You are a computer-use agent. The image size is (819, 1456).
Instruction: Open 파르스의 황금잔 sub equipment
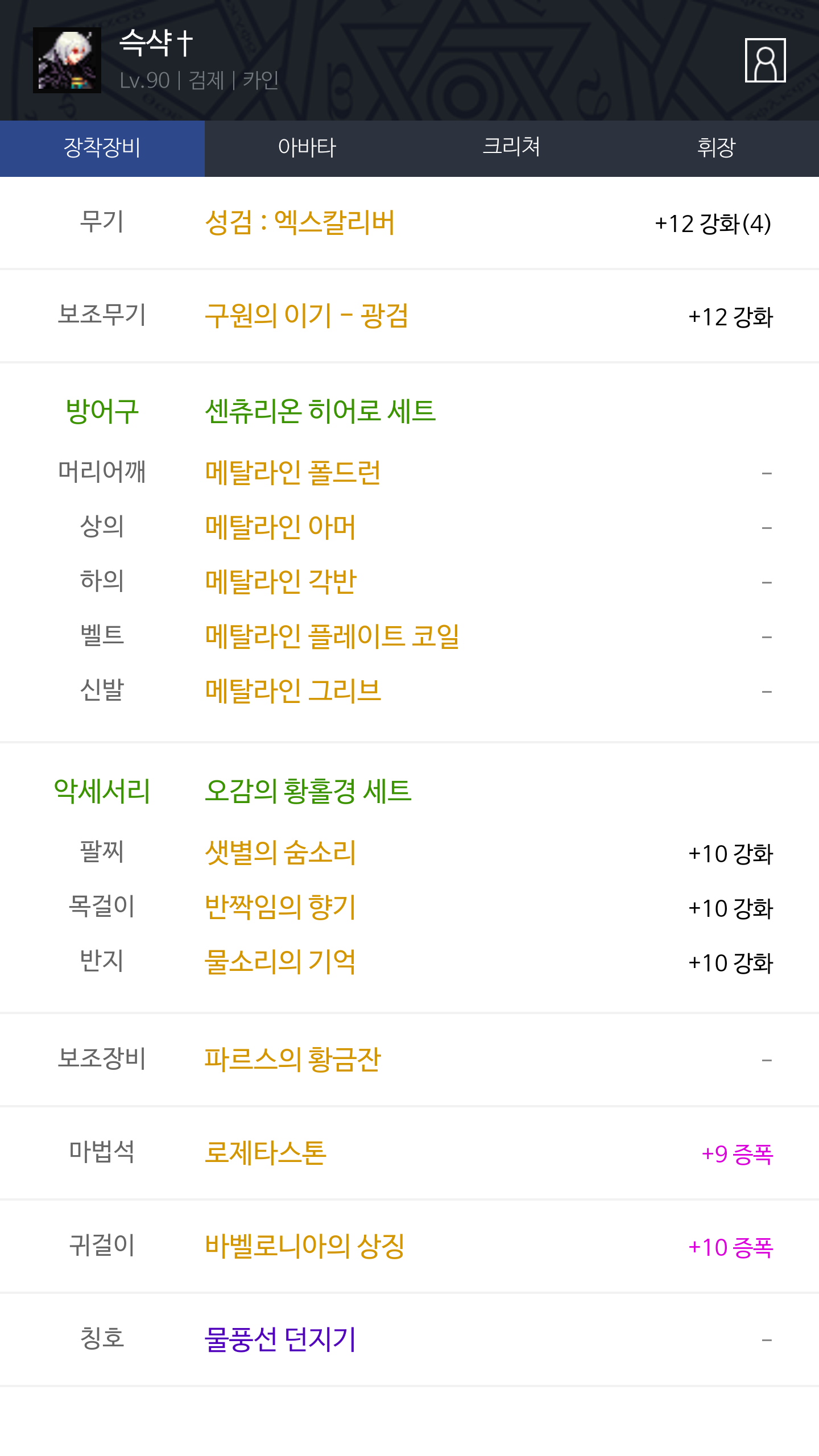tap(293, 1059)
